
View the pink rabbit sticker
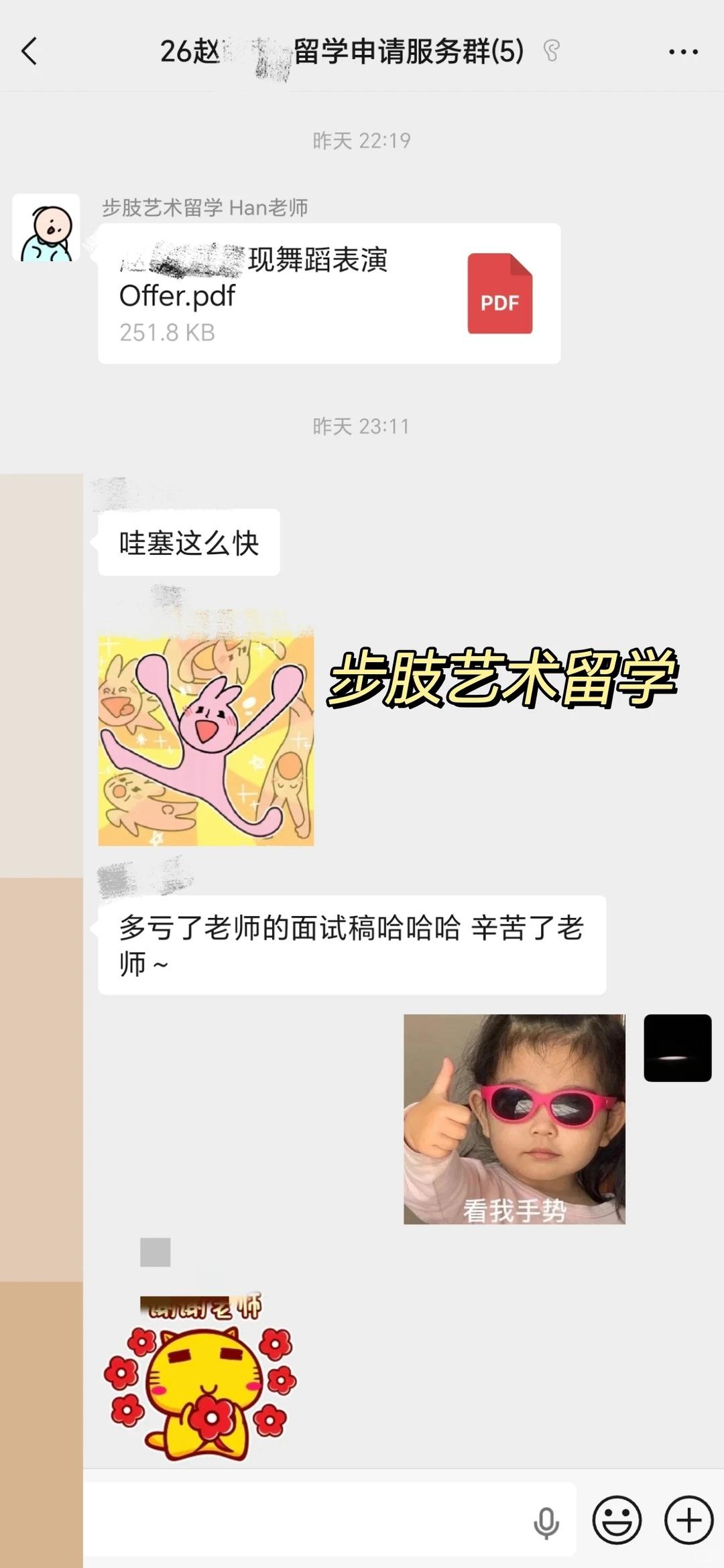[x=206, y=737]
